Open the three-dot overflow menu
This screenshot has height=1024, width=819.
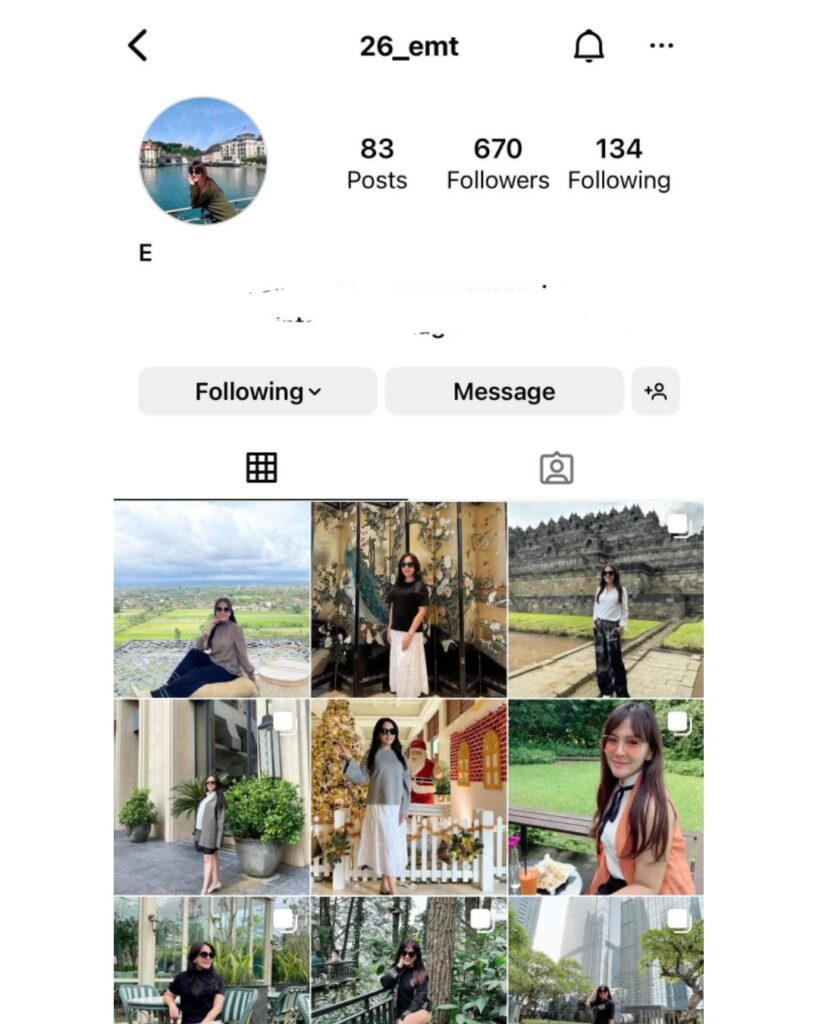[x=661, y=46]
